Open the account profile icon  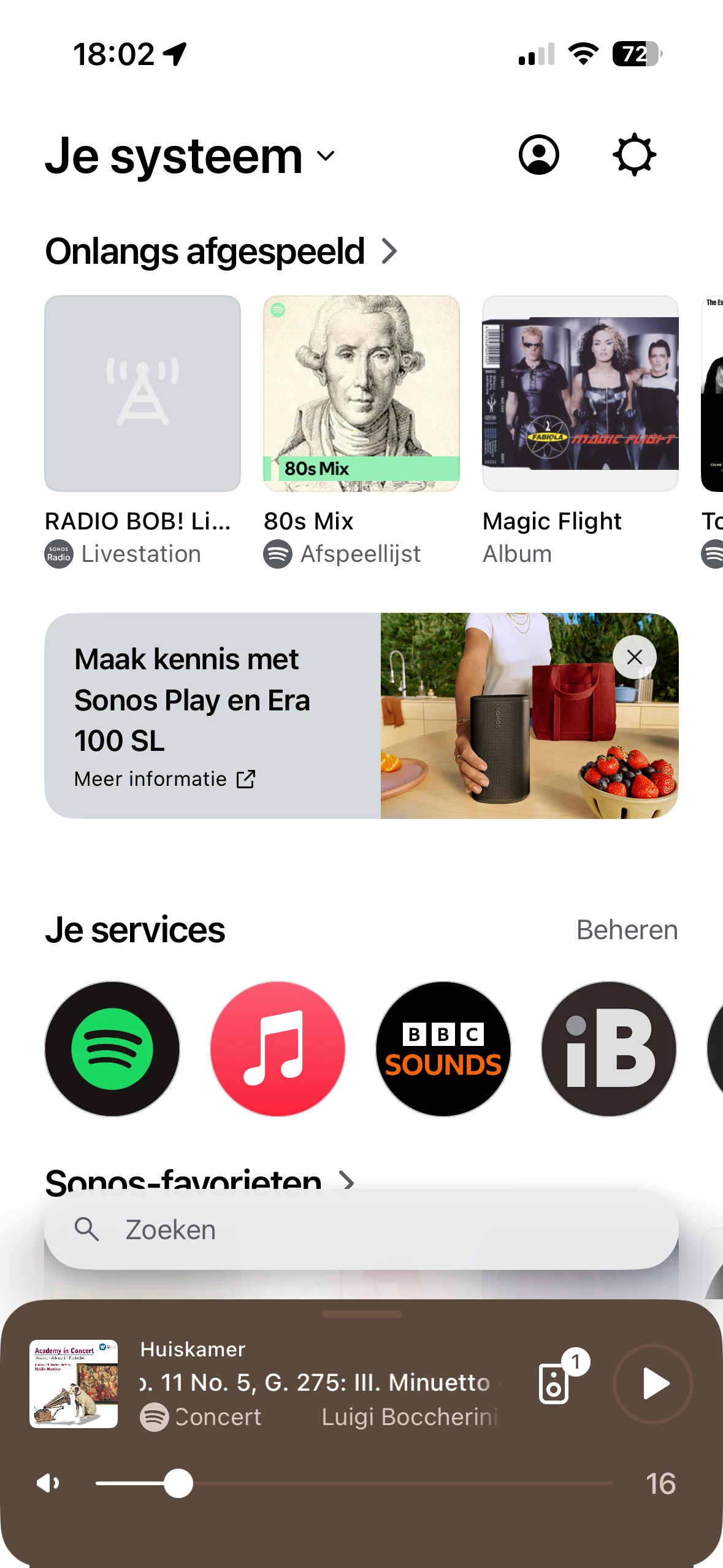click(538, 155)
